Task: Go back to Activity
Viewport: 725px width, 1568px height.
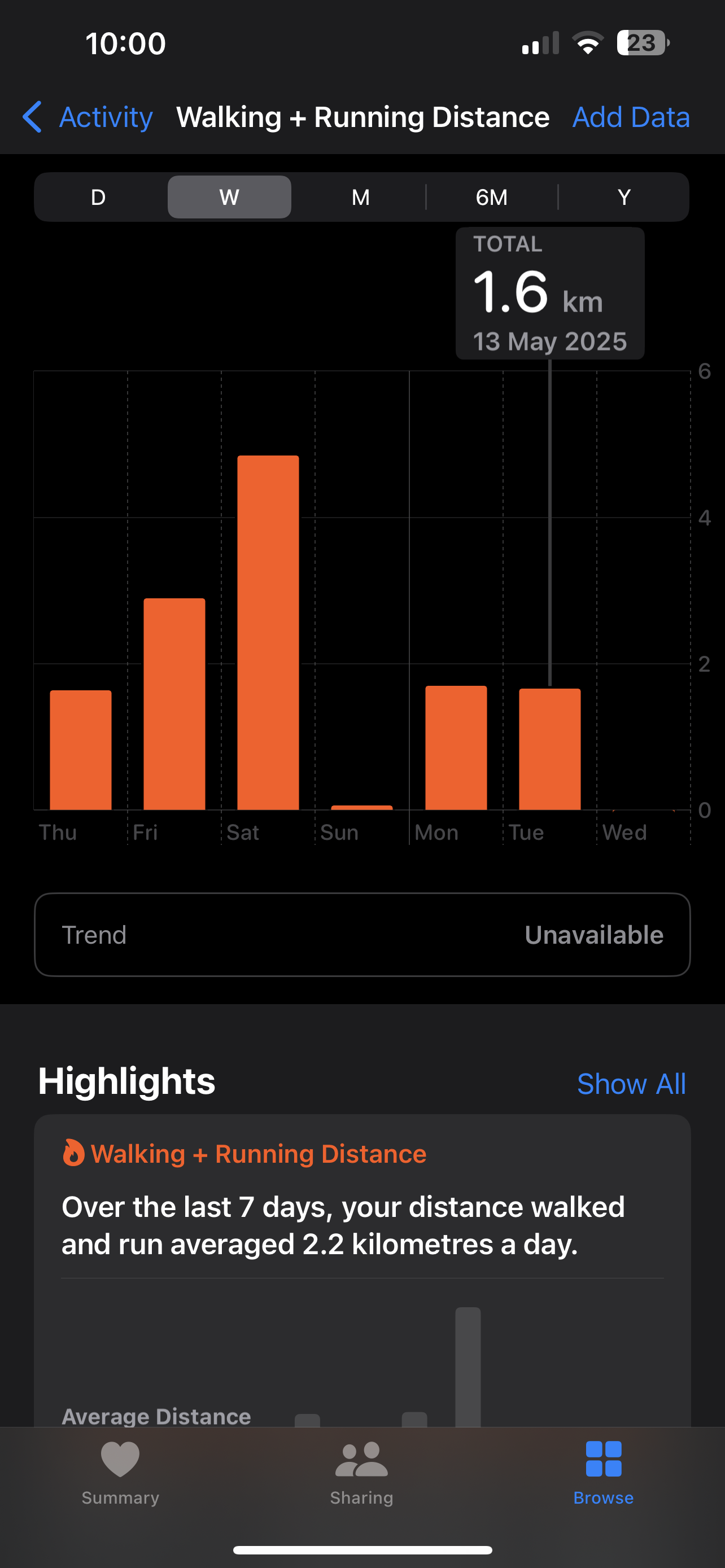Action: pos(88,117)
